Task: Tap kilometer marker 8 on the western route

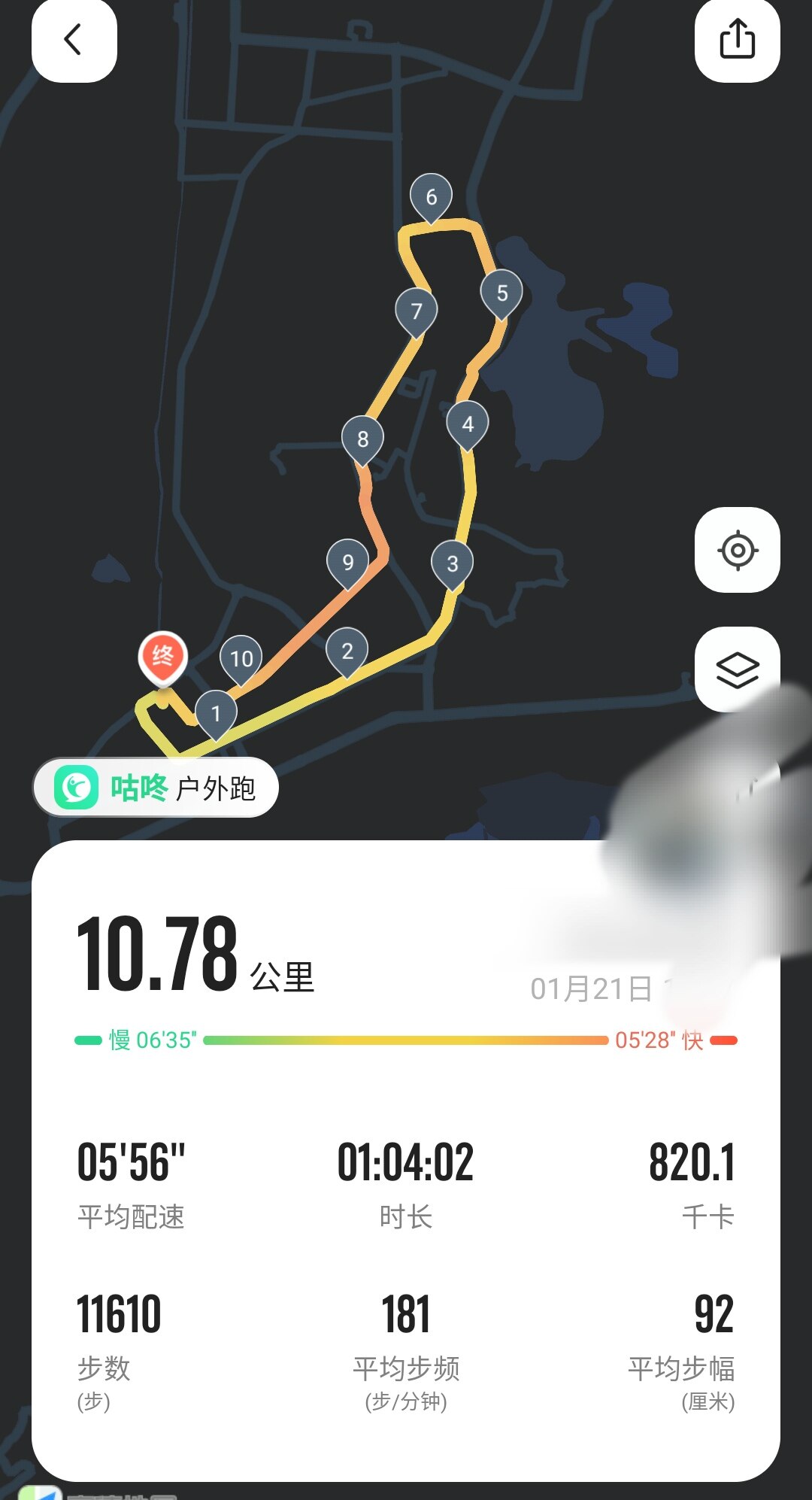Action: point(363,440)
